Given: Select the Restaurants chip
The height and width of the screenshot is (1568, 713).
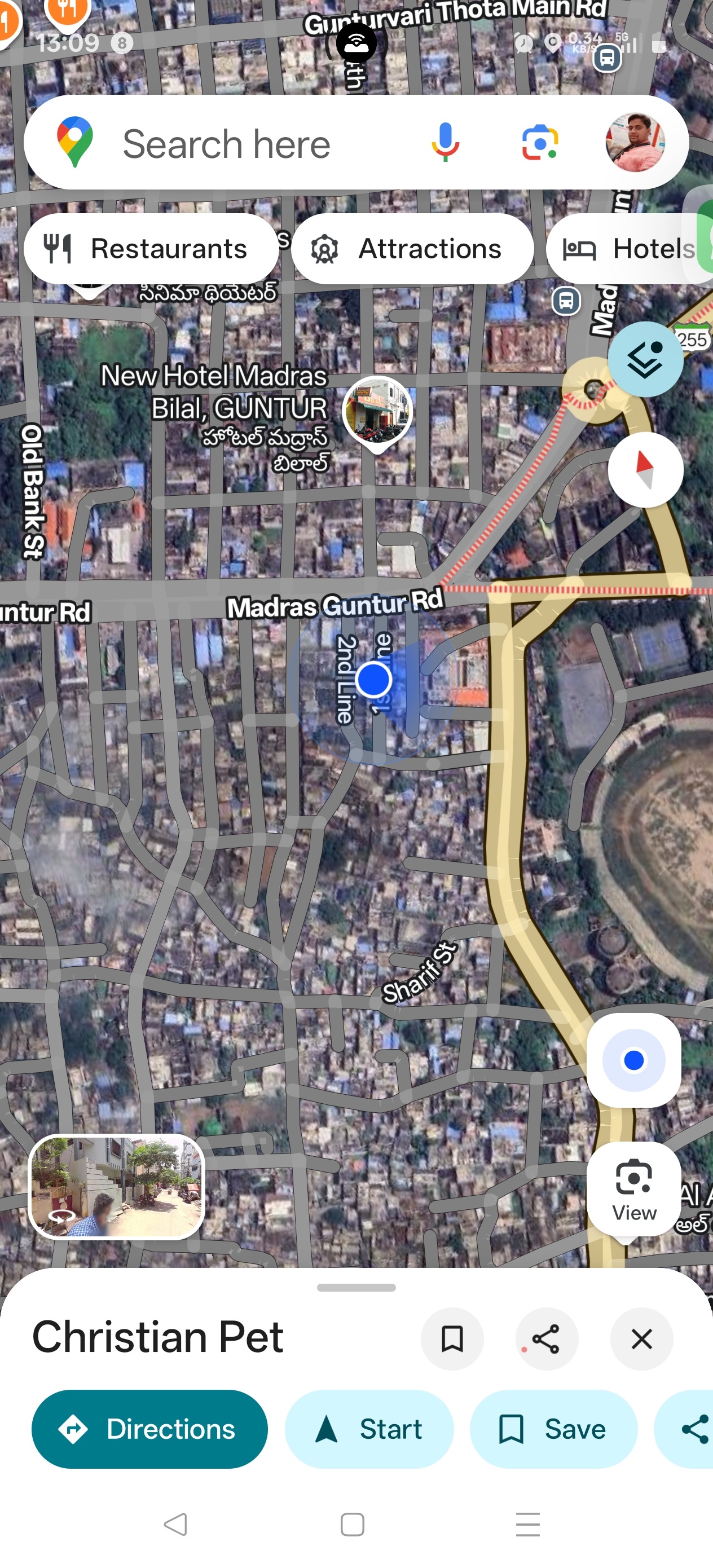Looking at the screenshot, I should click(151, 248).
